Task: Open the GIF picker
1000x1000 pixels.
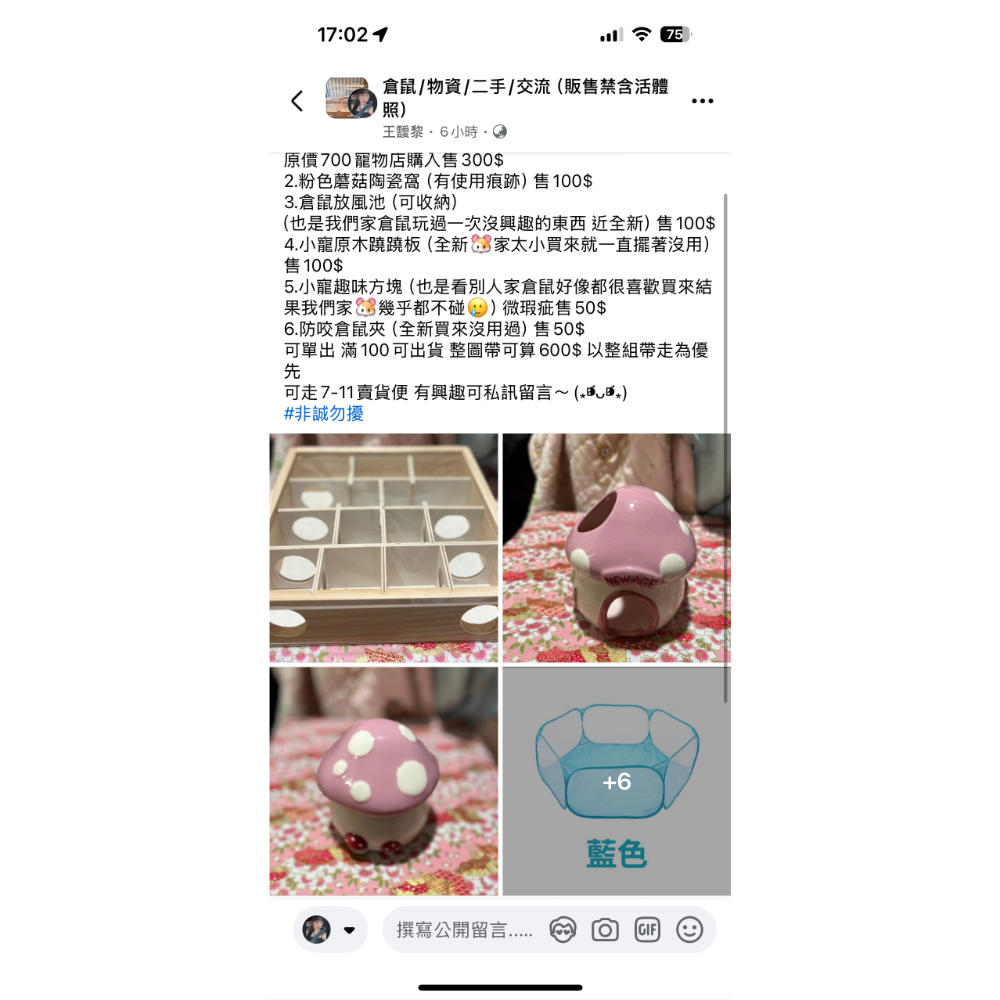Action: [x=647, y=930]
